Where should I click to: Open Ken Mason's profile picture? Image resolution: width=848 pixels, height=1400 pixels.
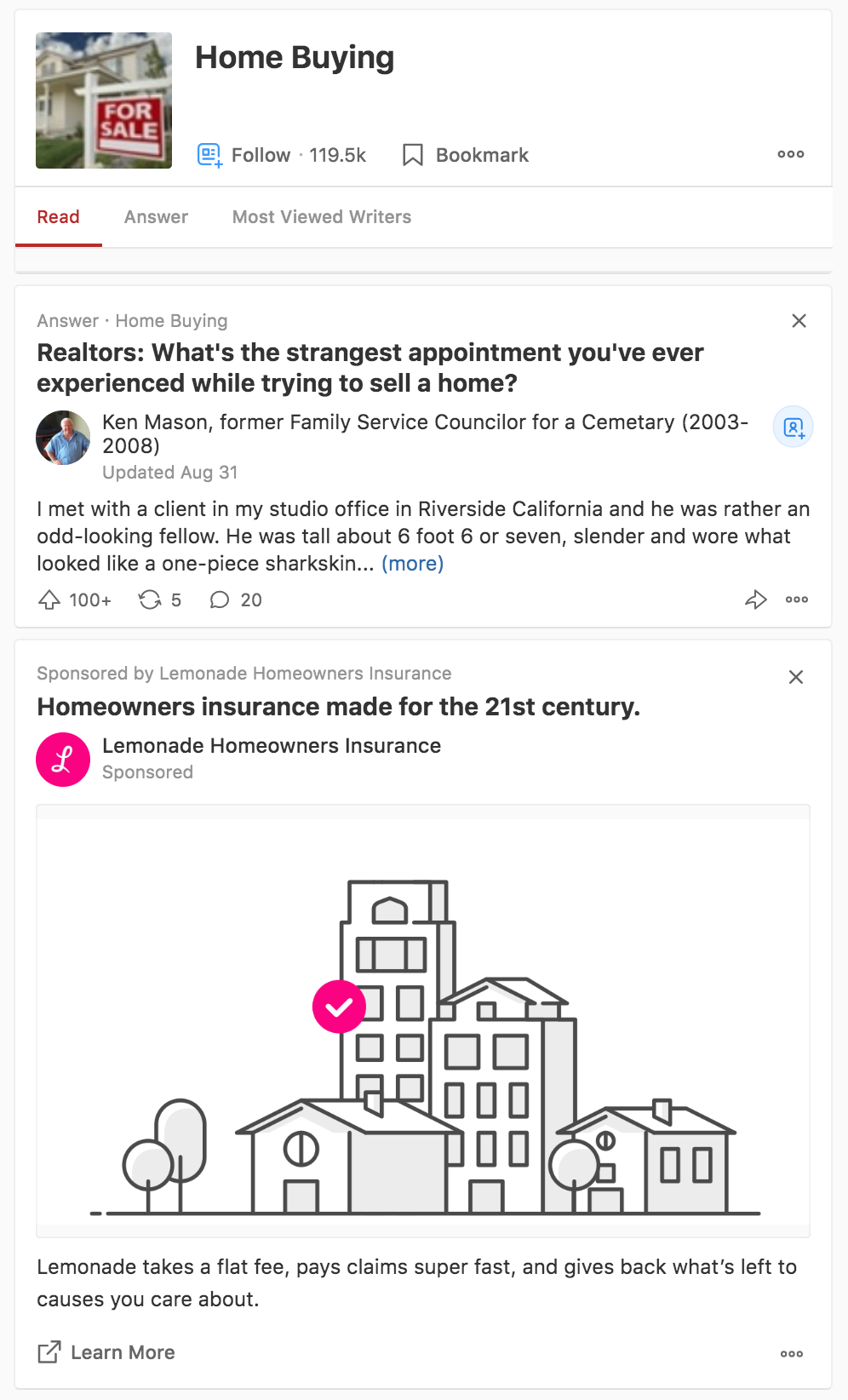(x=63, y=438)
